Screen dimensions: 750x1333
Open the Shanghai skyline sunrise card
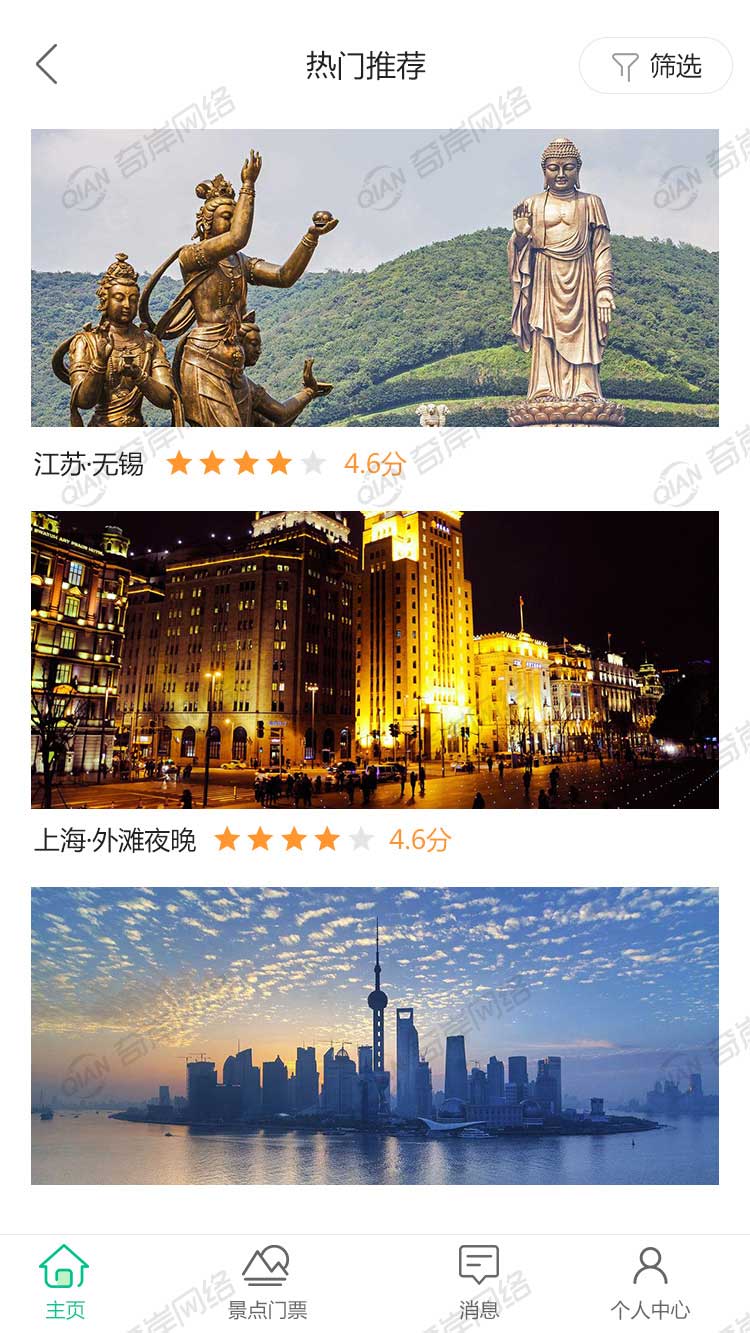coord(374,1035)
